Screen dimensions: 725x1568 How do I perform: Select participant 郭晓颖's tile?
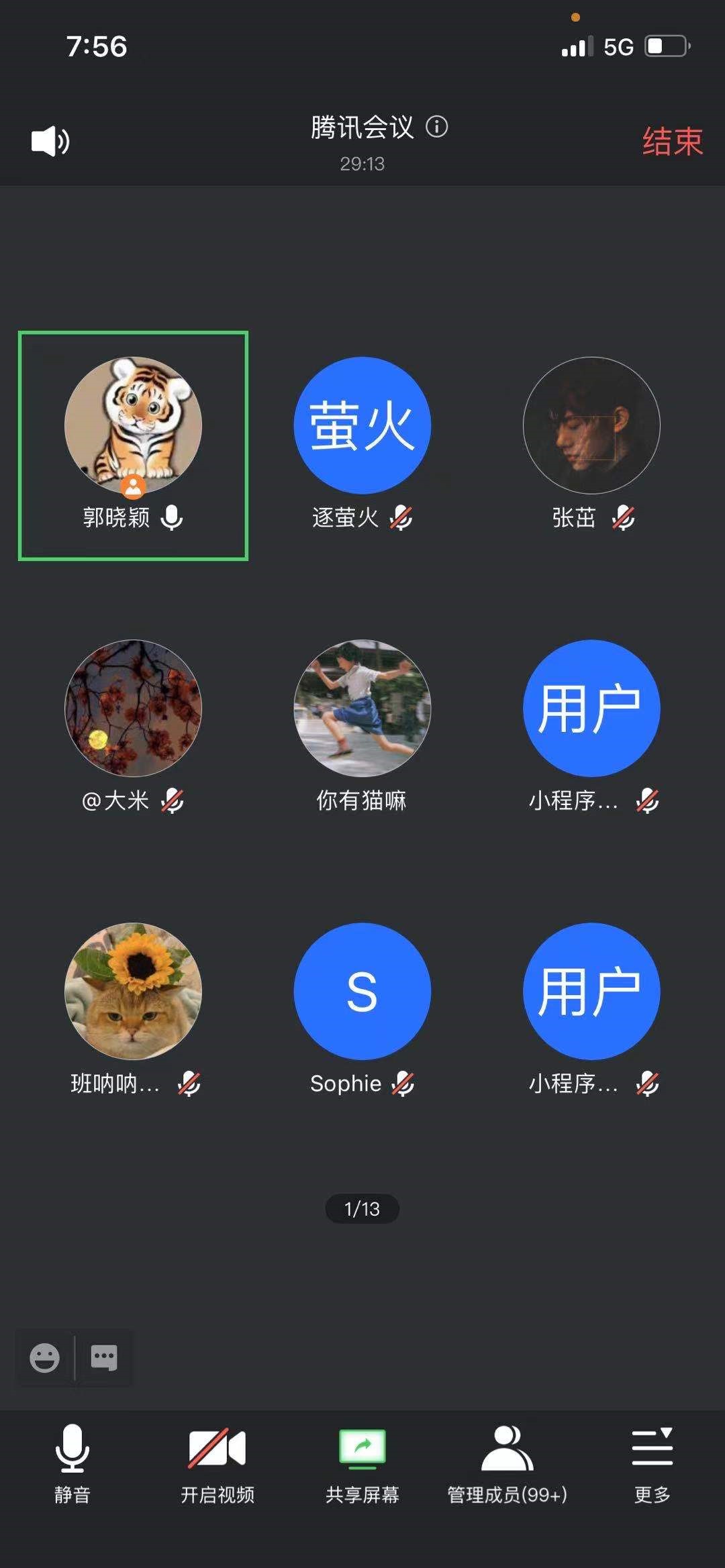click(x=133, y=445)
